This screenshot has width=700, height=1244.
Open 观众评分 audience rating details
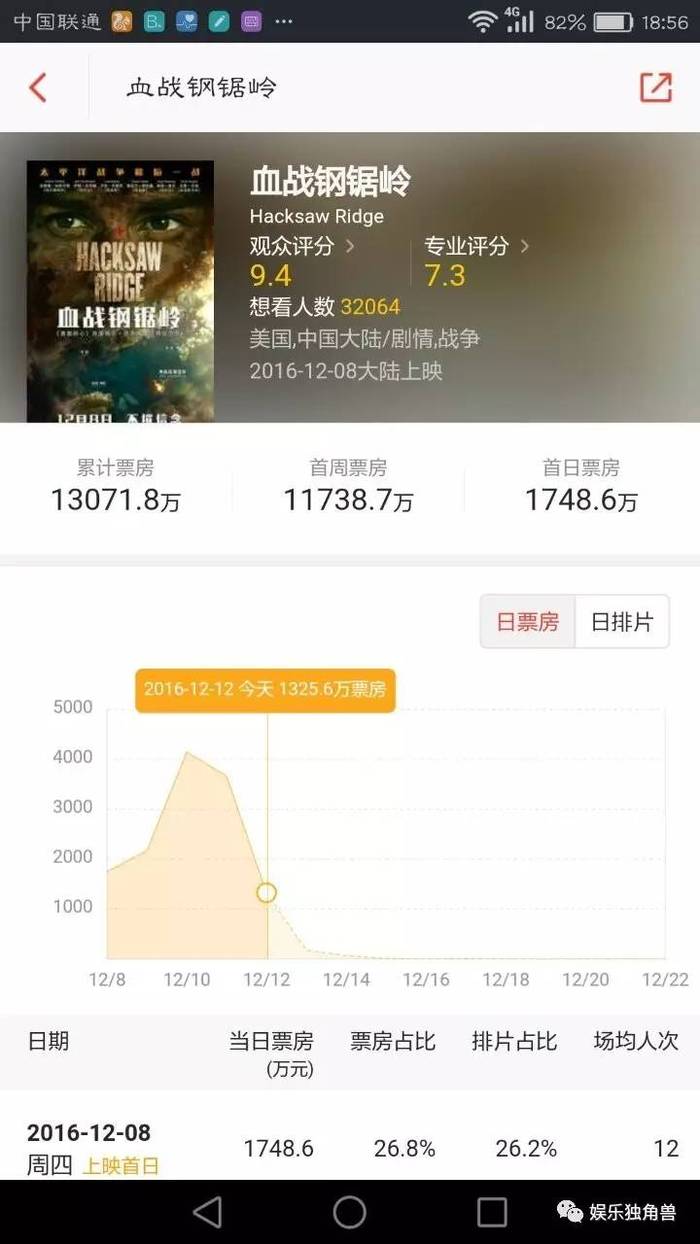[x=301, y=246]
